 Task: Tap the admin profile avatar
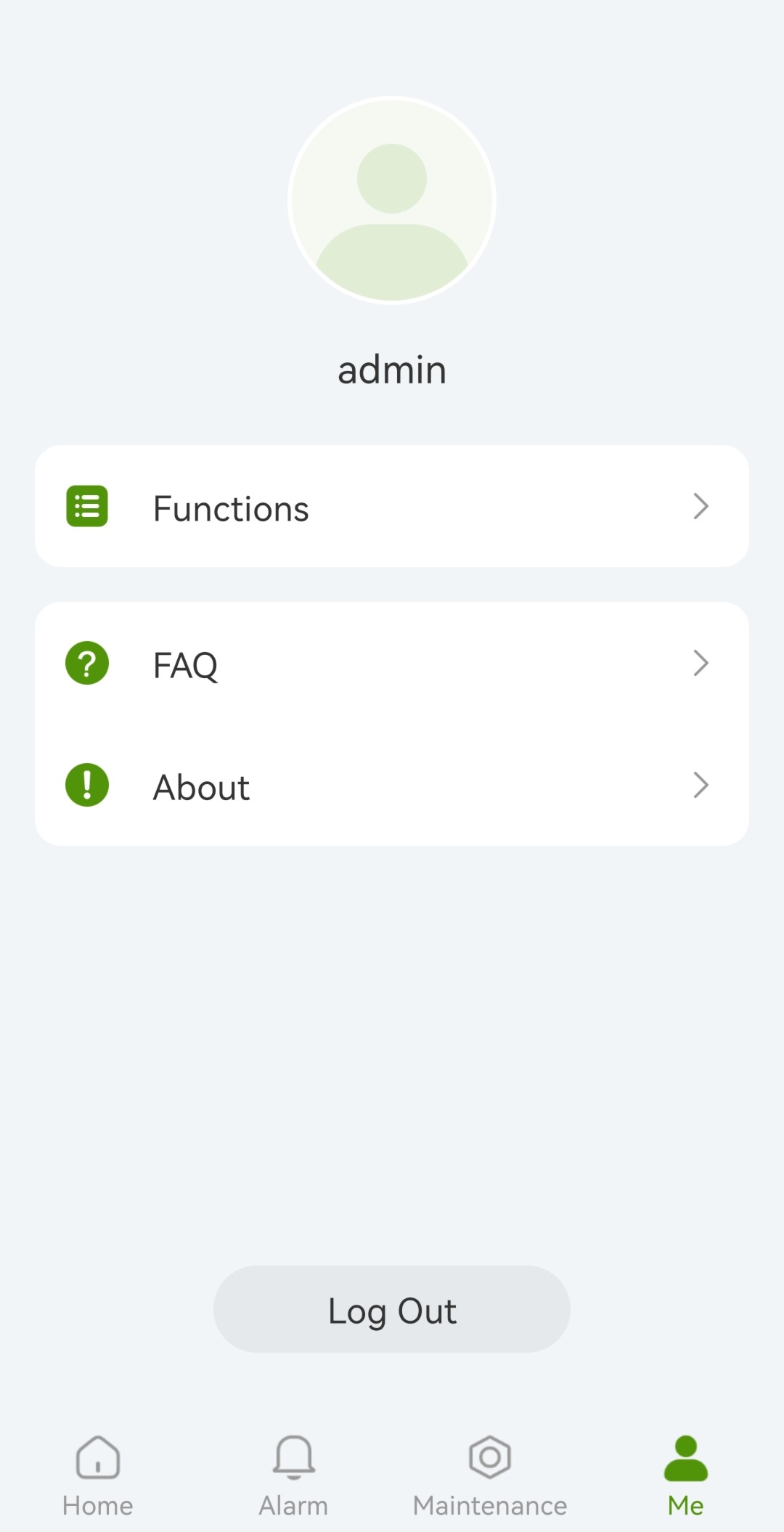click(392, 200)
